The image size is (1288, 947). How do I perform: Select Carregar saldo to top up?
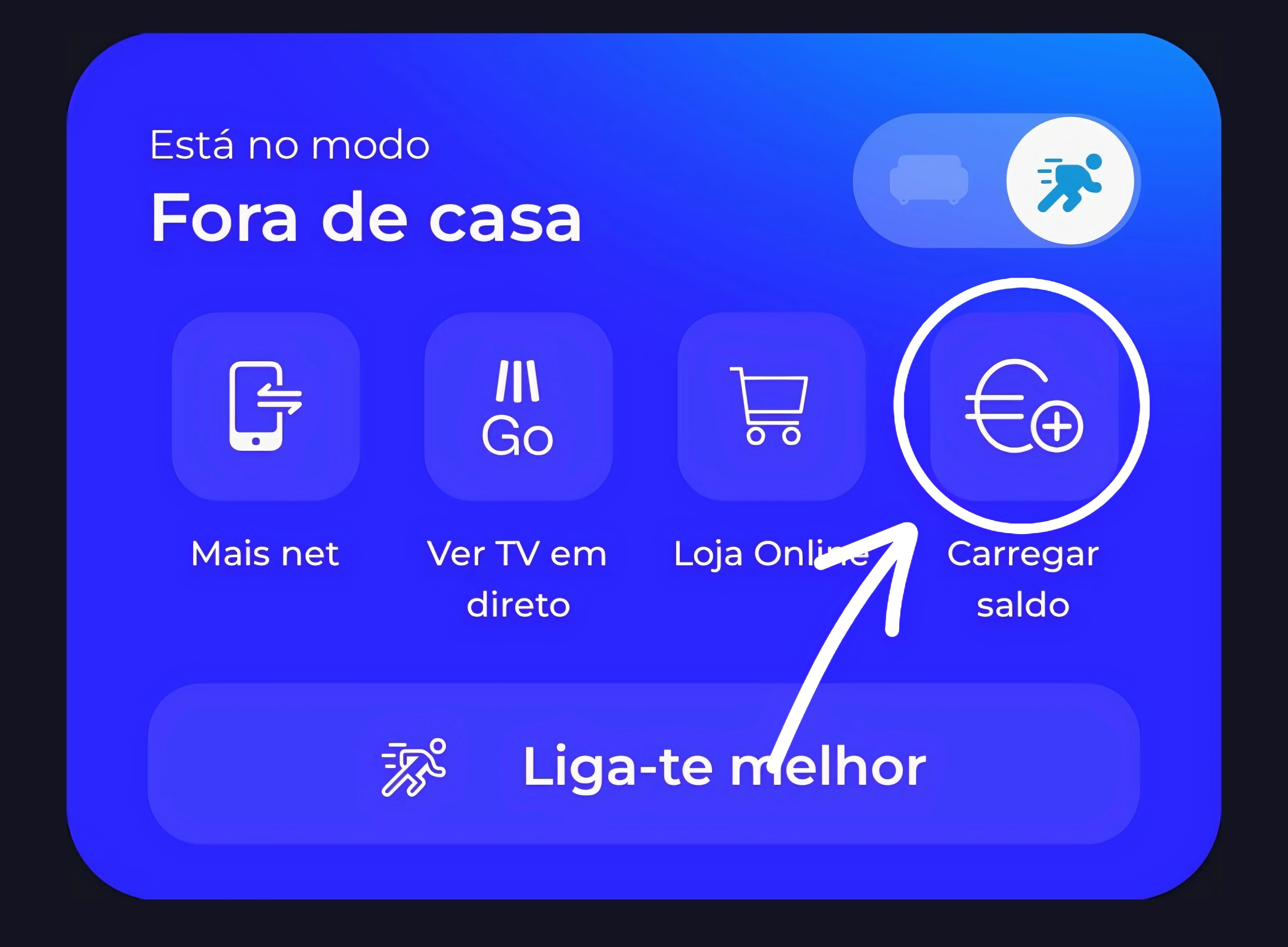point(1023,406)
